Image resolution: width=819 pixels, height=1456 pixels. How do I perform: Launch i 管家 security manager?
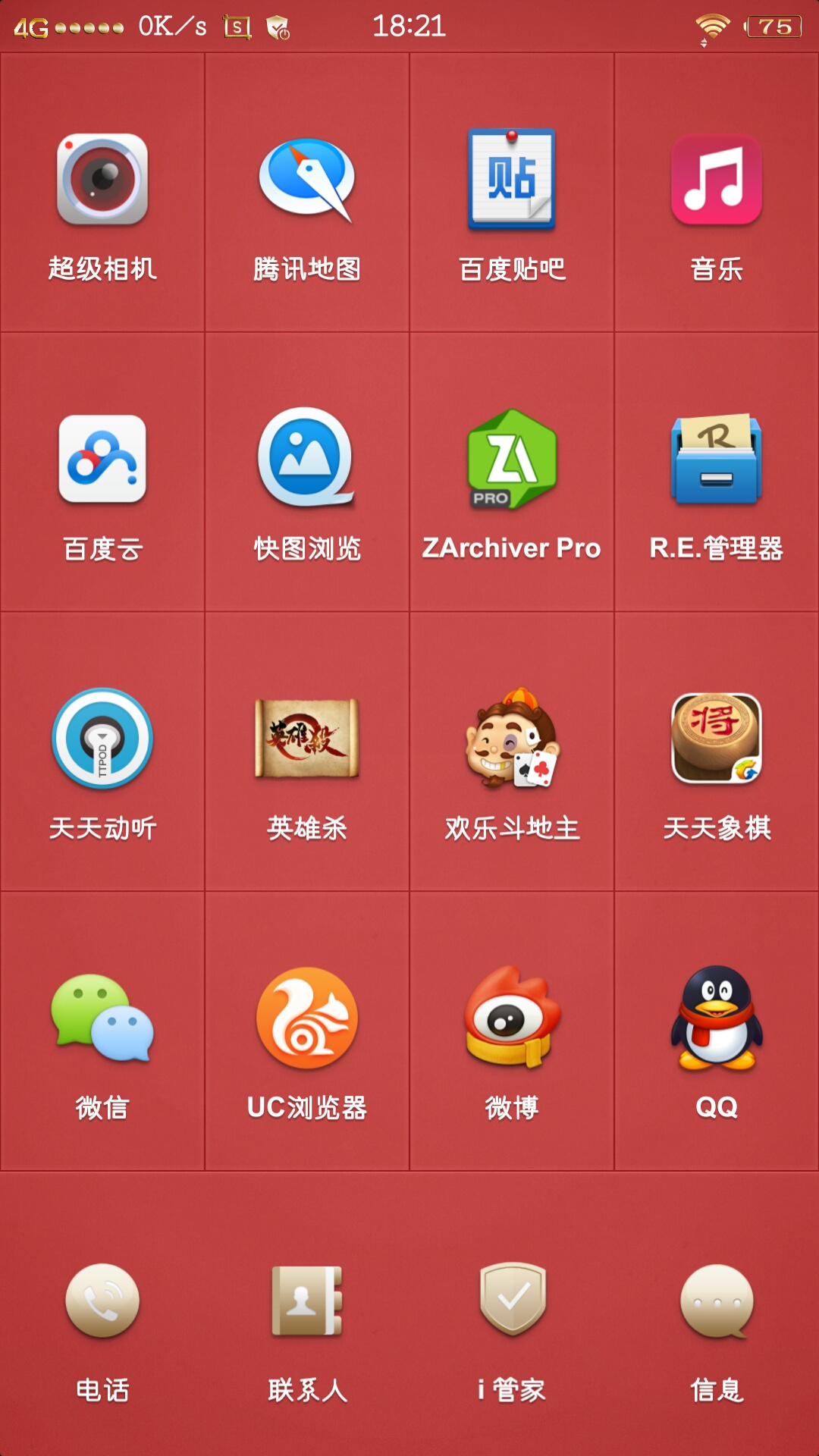point(512,1301)
